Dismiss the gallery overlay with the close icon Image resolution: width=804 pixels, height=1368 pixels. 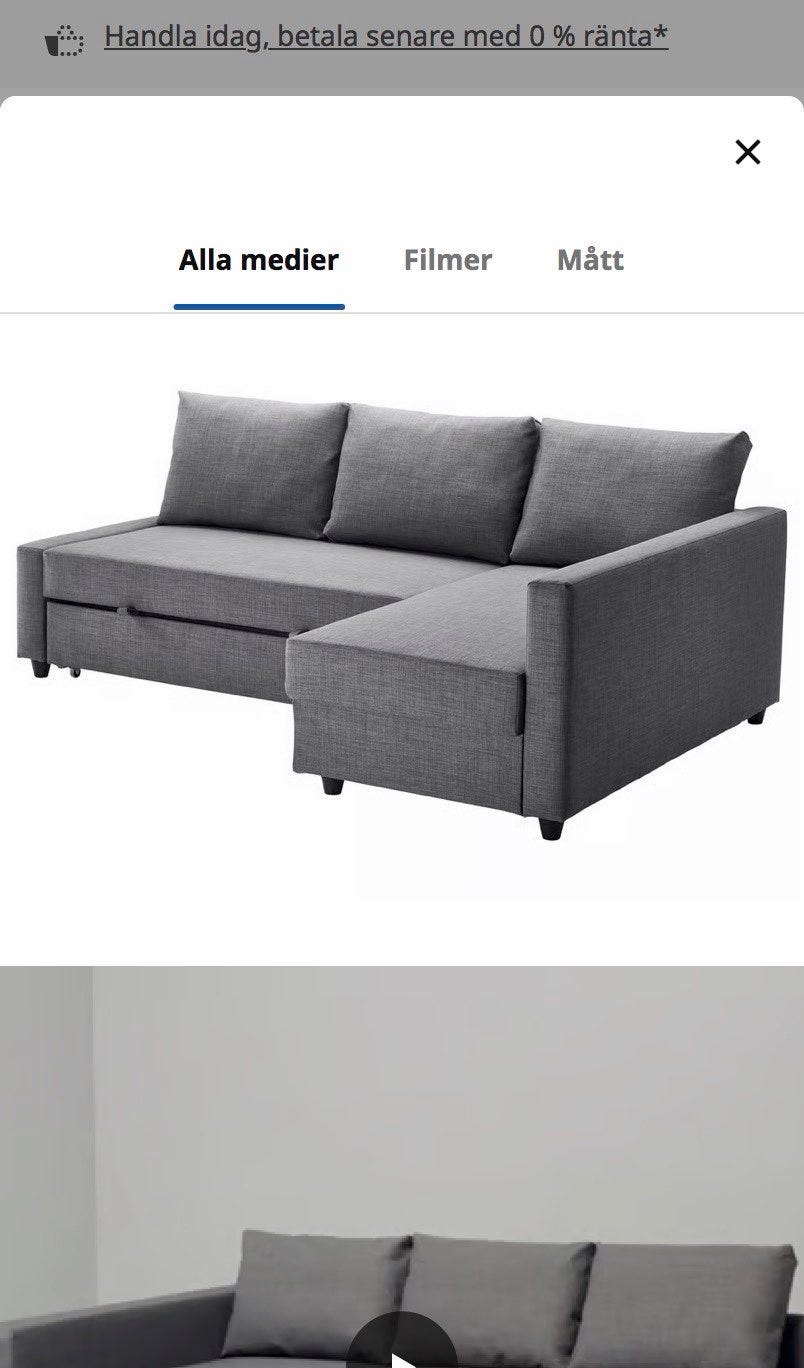(x=747, y=152)
